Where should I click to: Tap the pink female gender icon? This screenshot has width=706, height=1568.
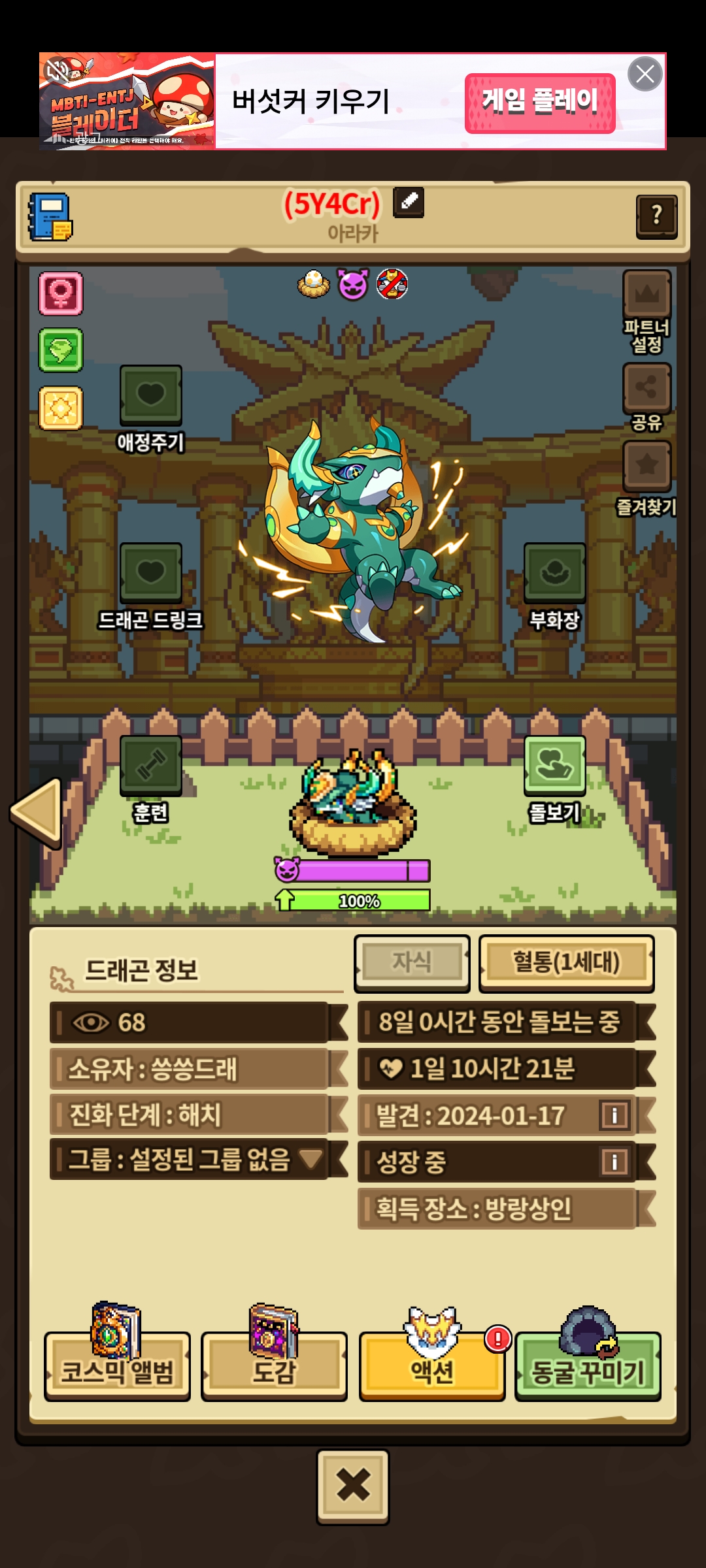click(61, 293)
